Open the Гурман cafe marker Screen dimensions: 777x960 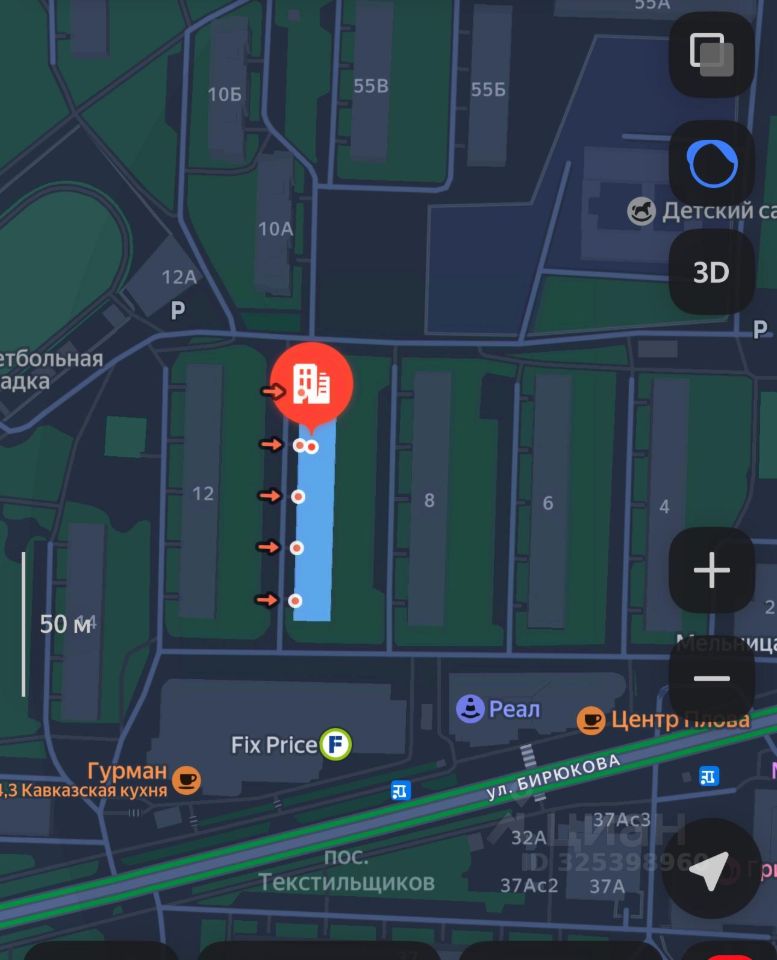187,778
